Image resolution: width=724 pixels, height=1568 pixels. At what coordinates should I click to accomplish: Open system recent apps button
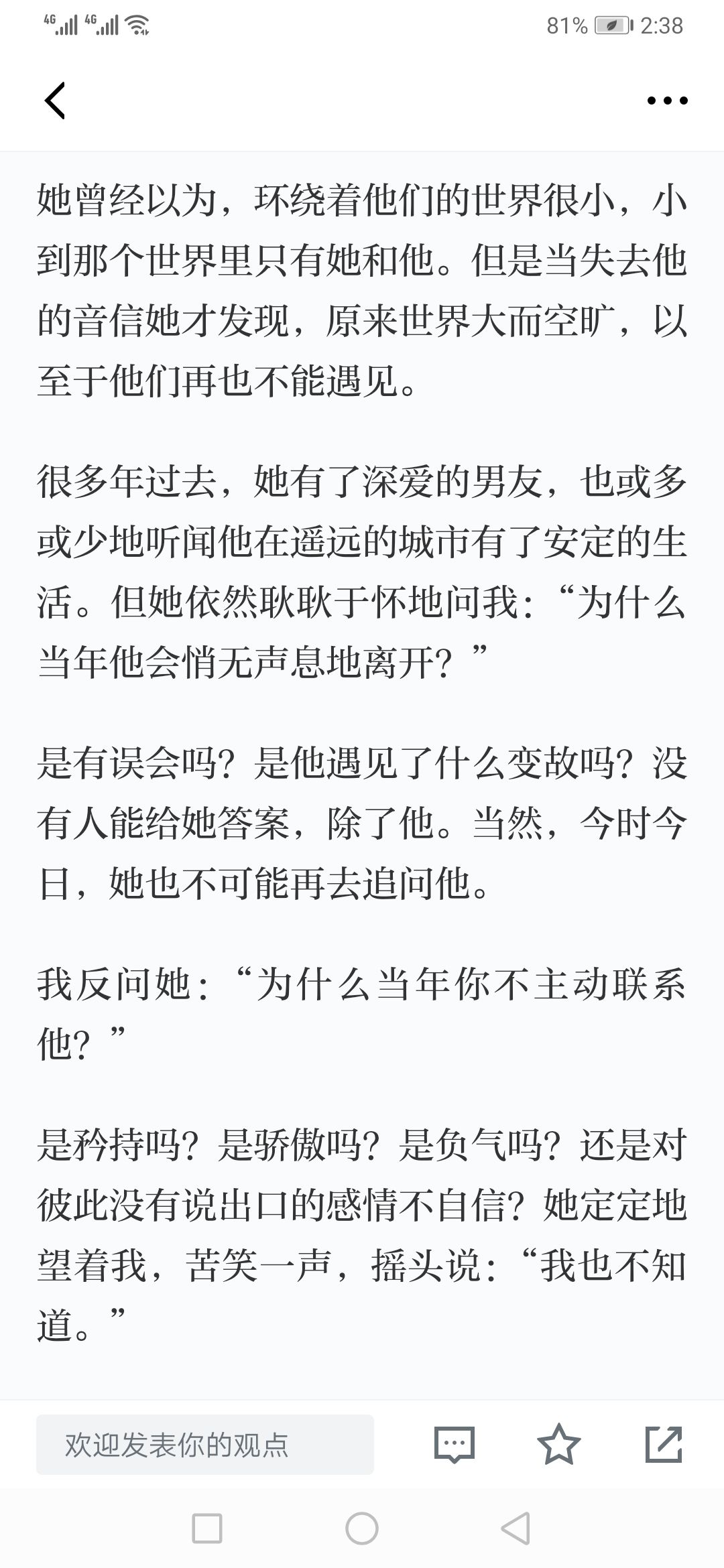tap(207, 1529)
